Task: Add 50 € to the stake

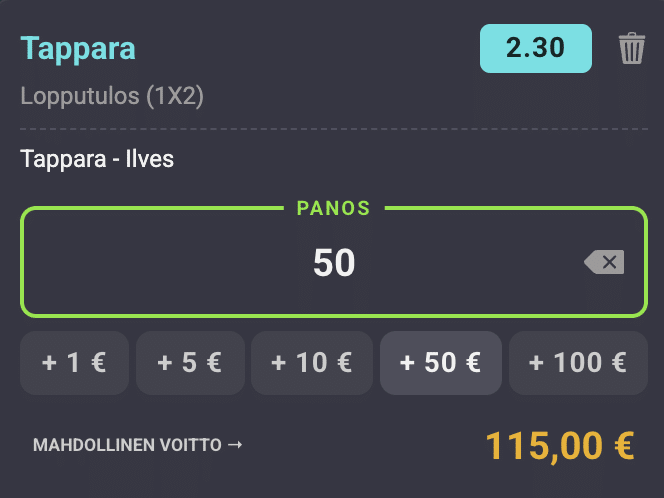Action: (x=440, y=362)
